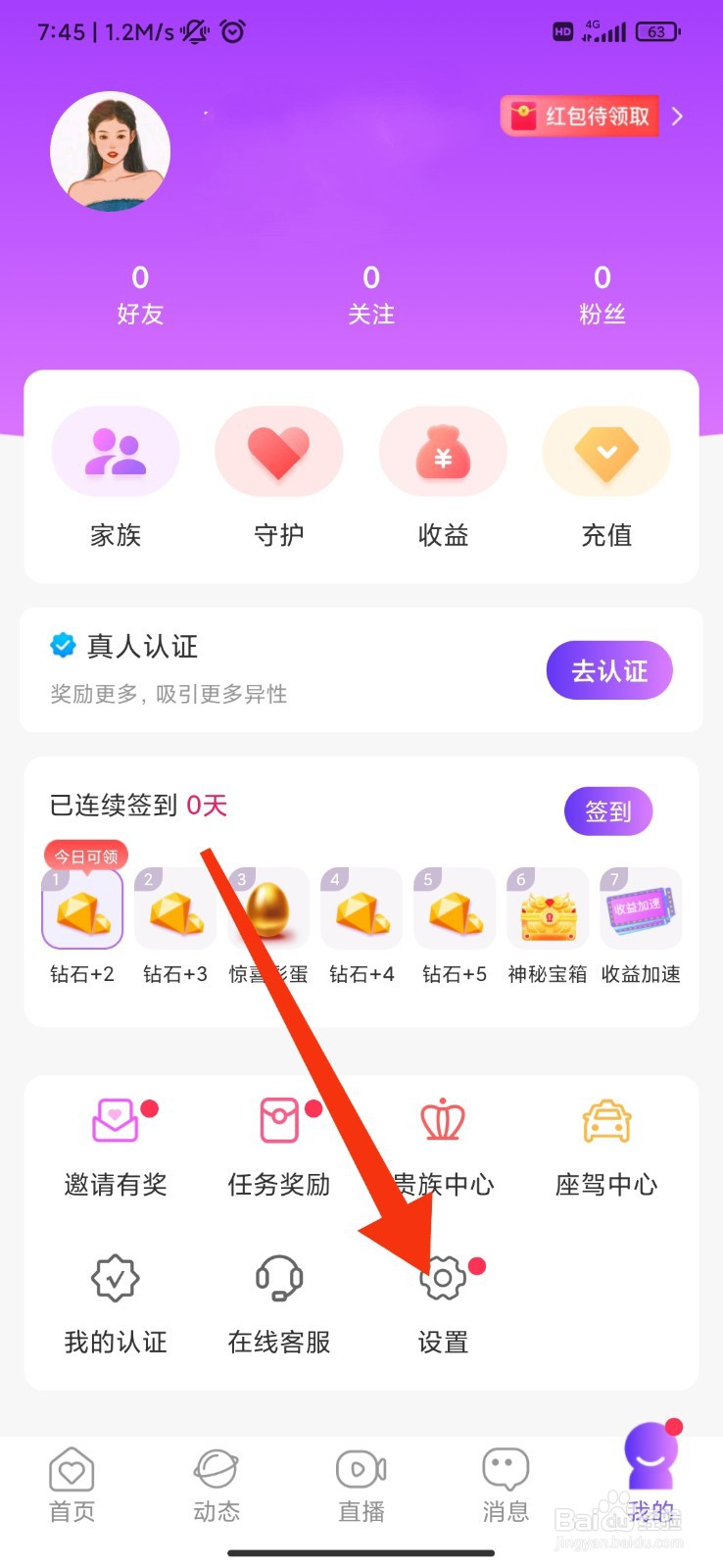Open the profile avatar picture
723x1568 pixels.
tap(110, 151)
